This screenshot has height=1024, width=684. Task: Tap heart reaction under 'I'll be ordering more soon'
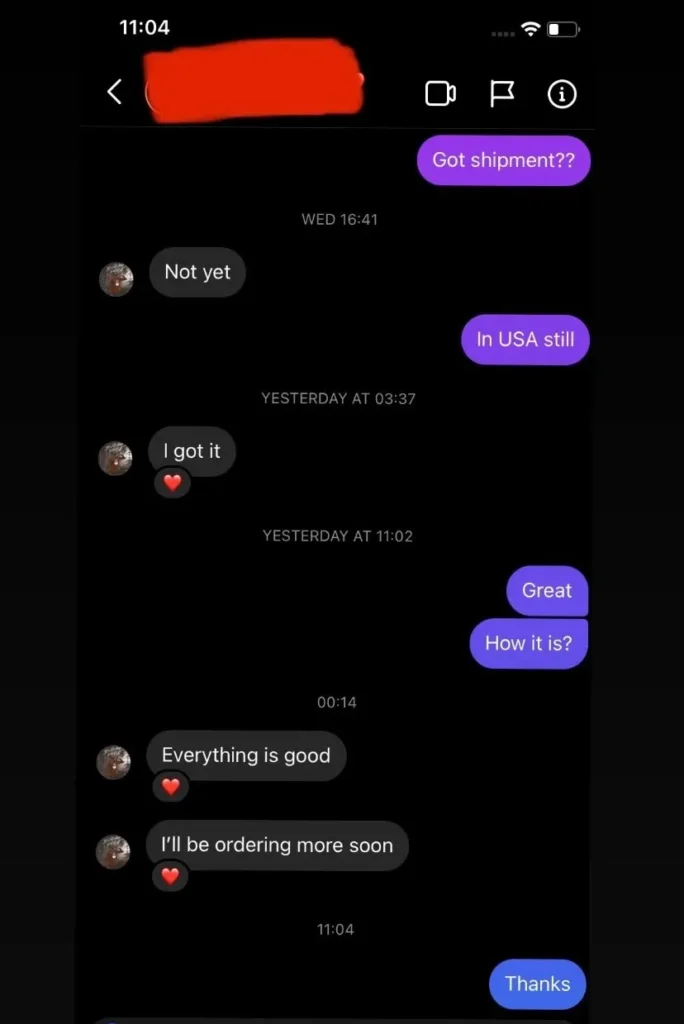coord(171,876)
